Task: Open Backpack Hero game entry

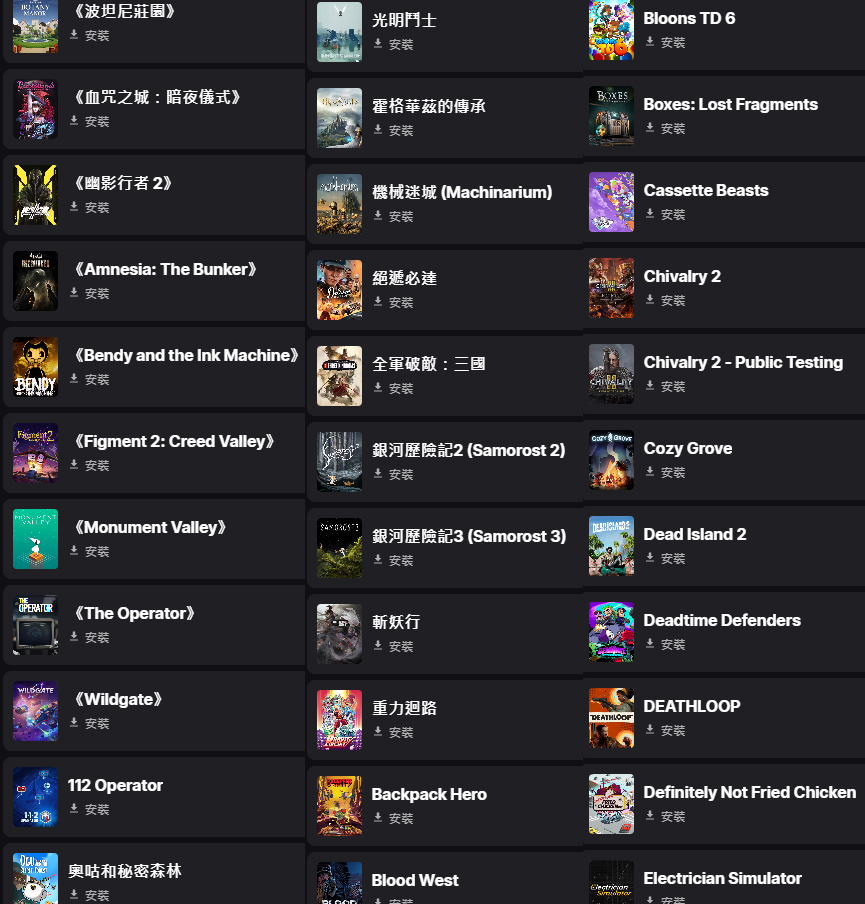Action: (428, 794)
